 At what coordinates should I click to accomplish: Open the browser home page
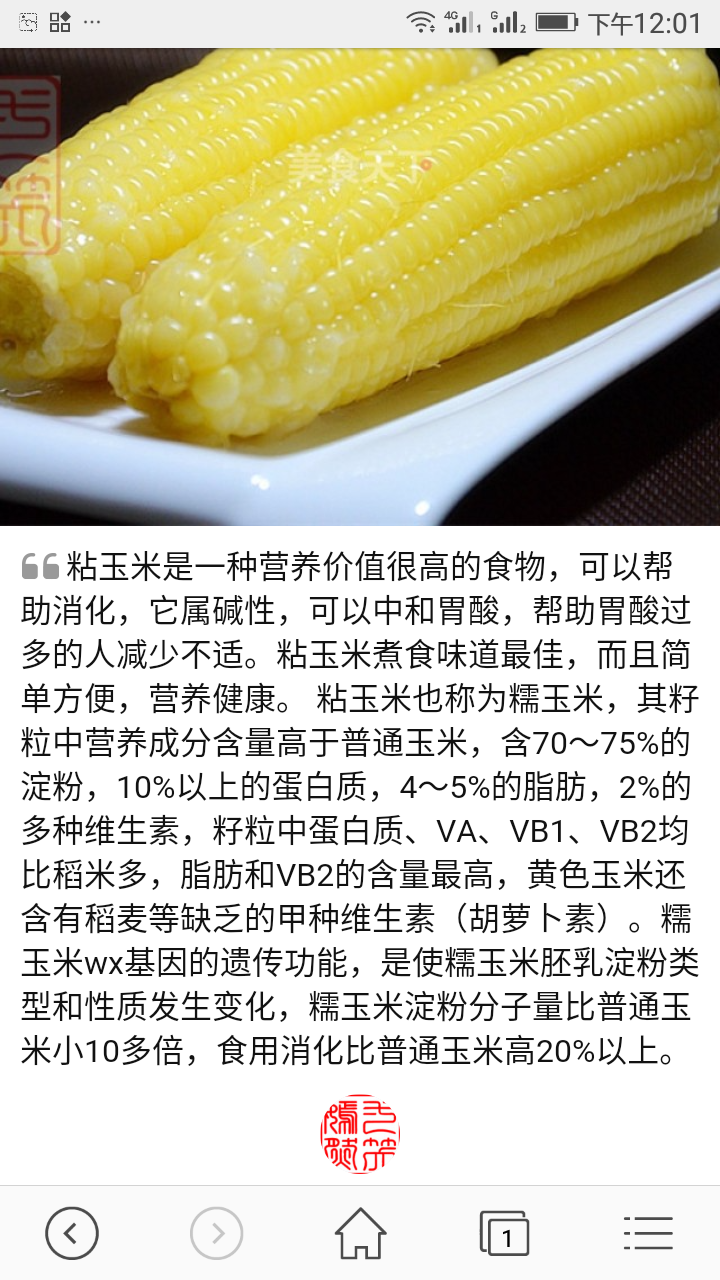360,1233
